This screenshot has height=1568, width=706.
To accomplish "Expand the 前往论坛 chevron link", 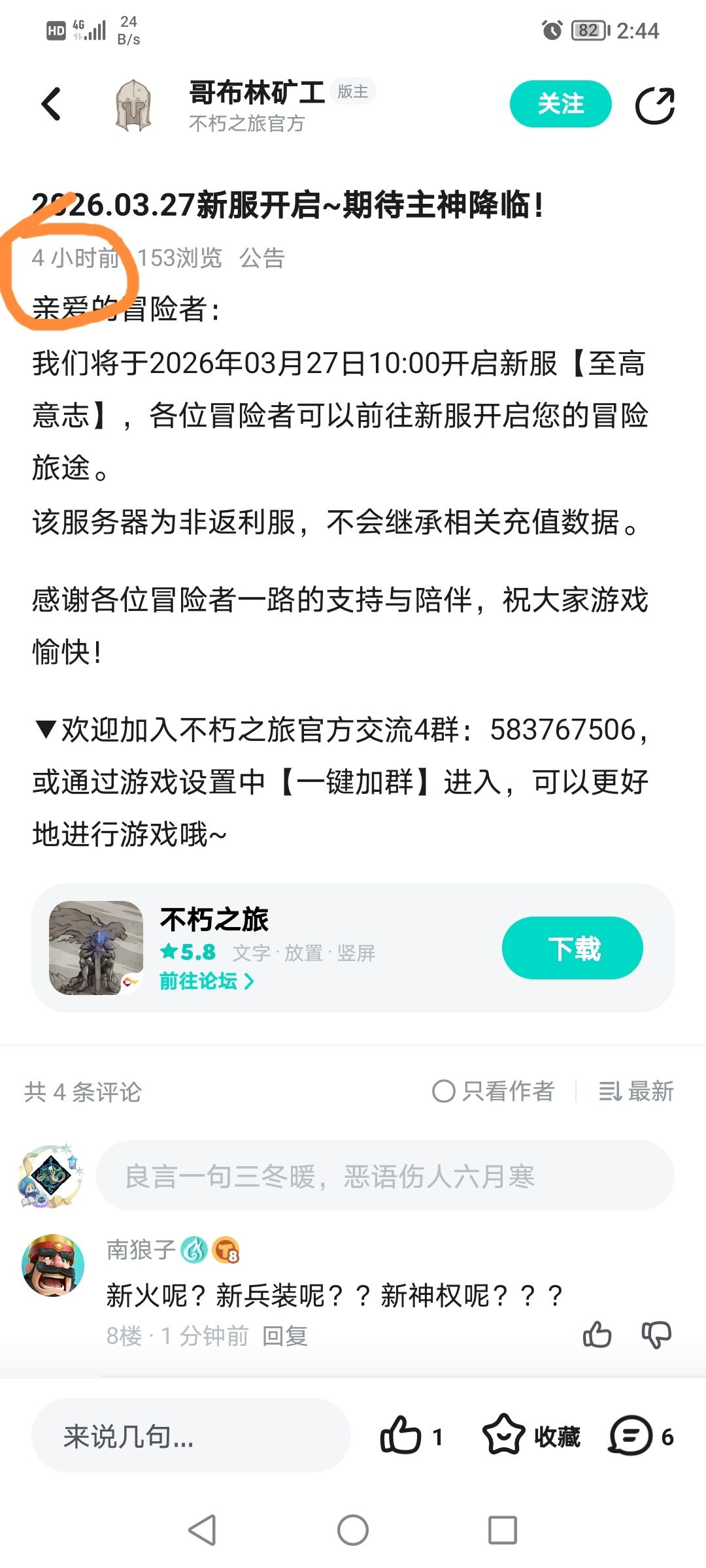I will click(x=250, y=981).
